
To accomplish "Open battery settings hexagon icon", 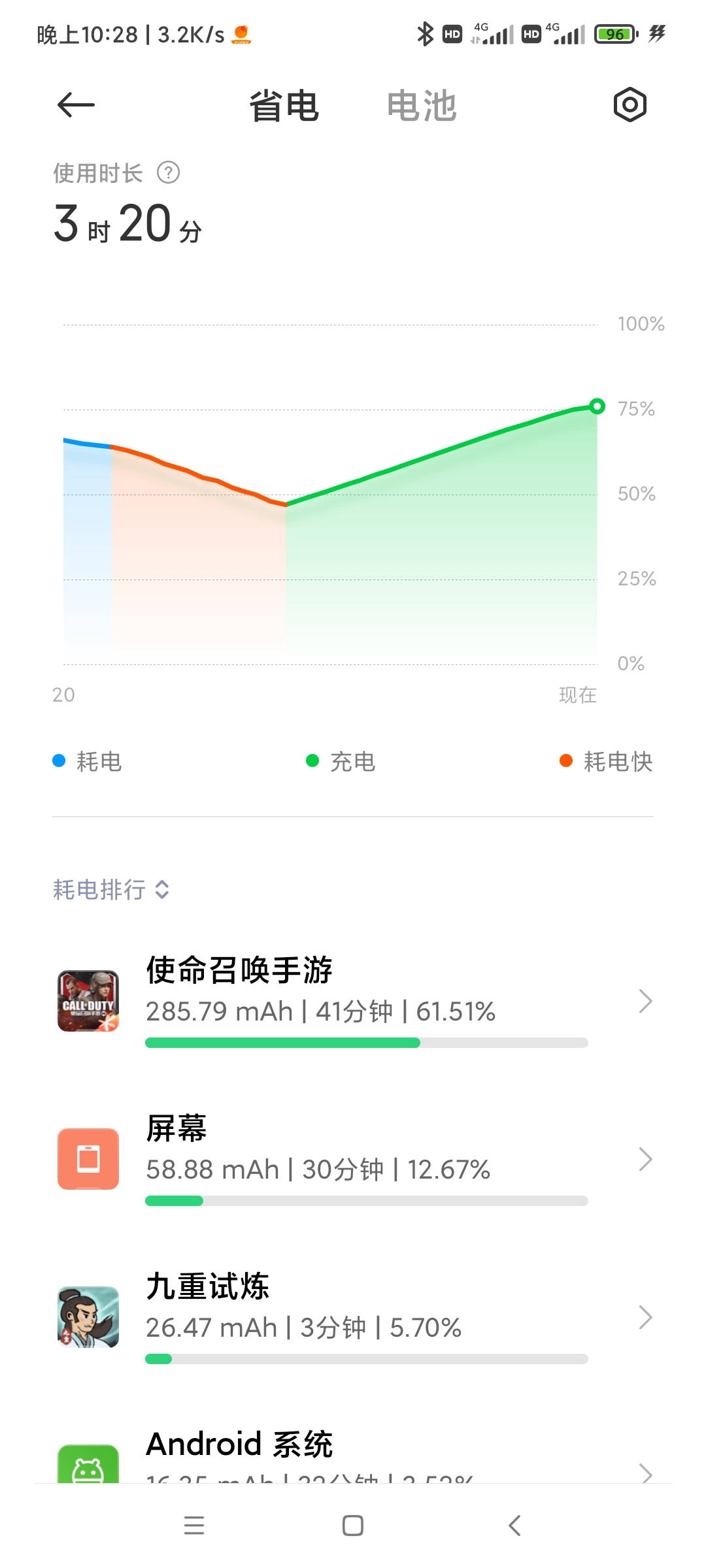I will pyautogui.click(x=630, y=105).
